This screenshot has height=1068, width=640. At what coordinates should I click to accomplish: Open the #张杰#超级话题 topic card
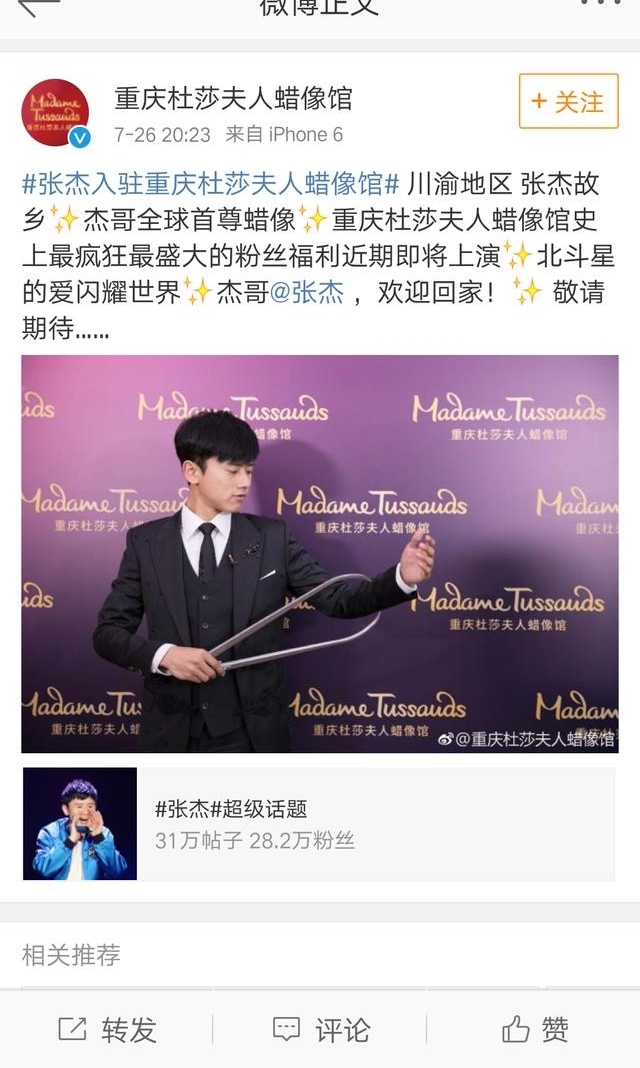pyautogui.click(x=319, y=823)
